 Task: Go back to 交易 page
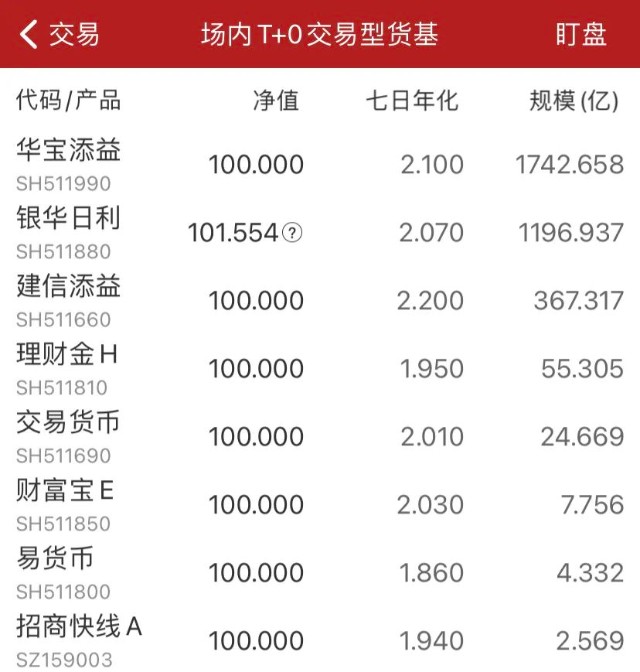tap(60, 35)
